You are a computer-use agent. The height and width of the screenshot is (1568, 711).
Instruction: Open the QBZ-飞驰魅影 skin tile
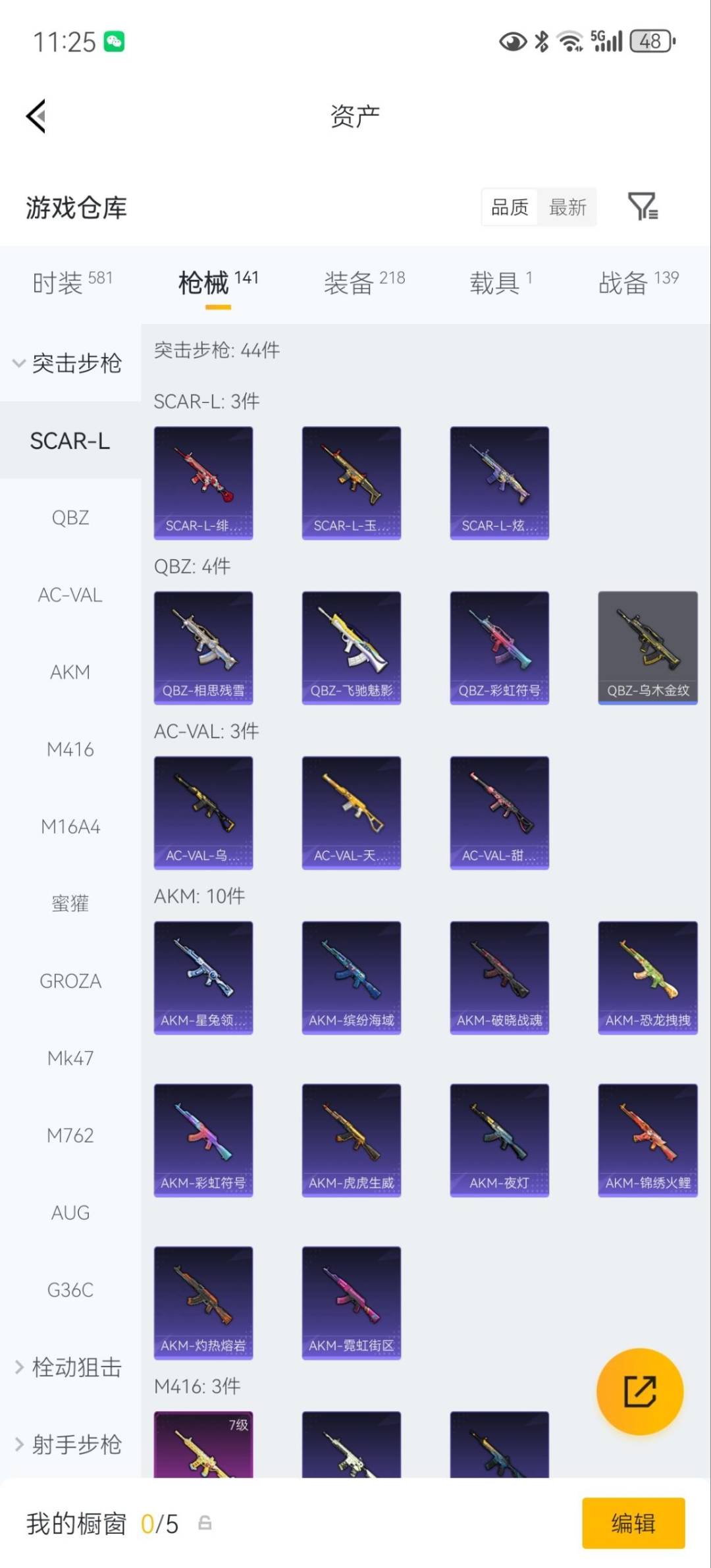point(352,647)
